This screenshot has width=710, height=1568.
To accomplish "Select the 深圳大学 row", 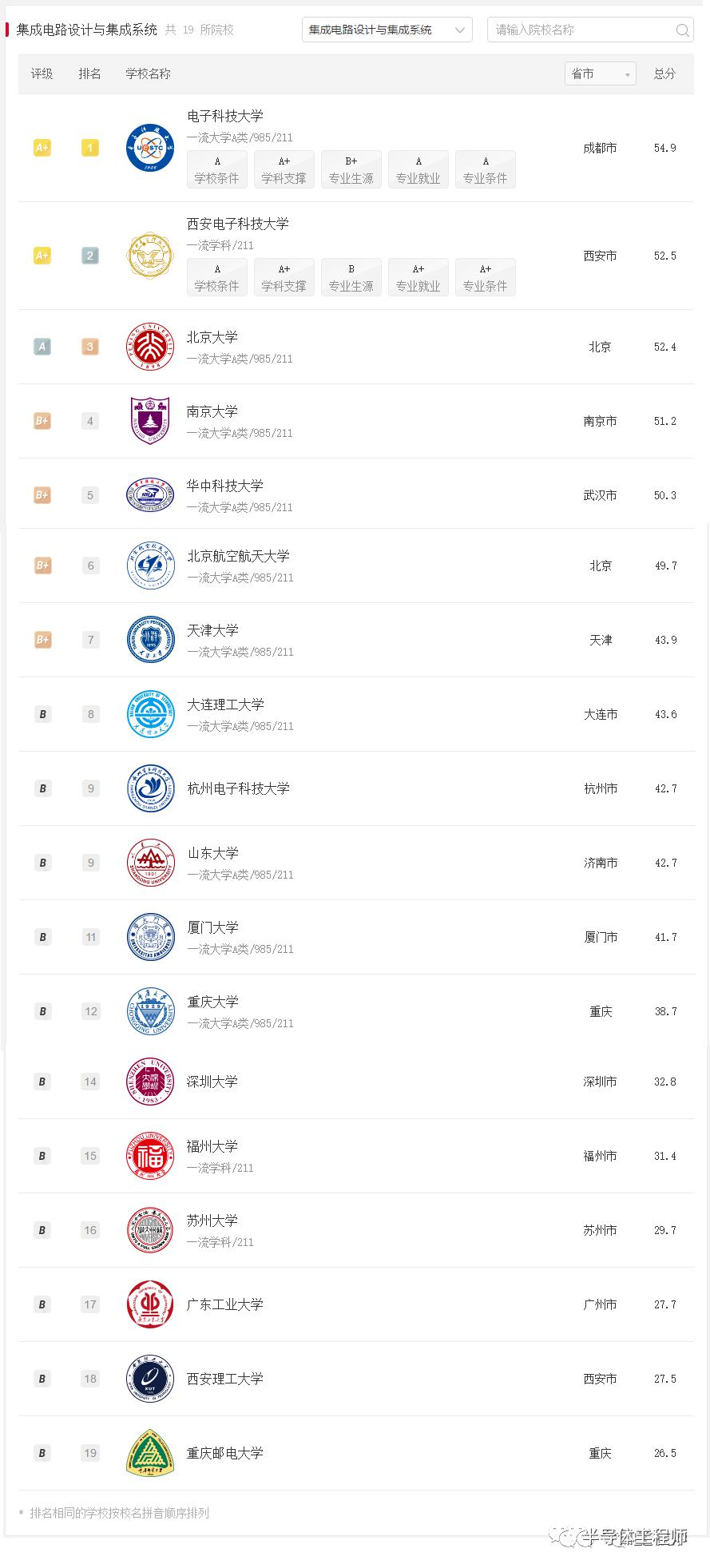I will 356,1082.
